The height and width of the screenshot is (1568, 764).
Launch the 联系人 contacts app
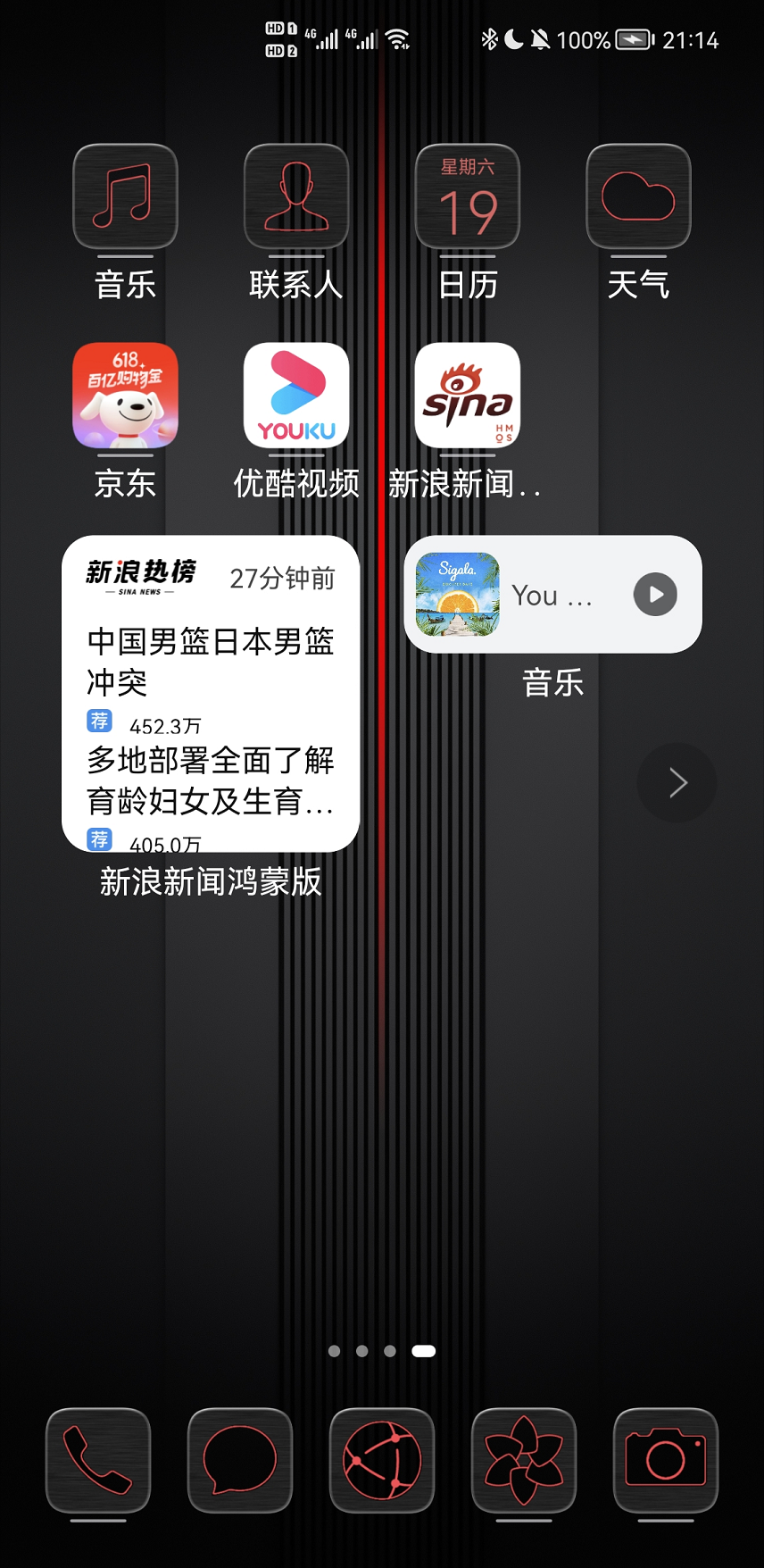(296, 196)
